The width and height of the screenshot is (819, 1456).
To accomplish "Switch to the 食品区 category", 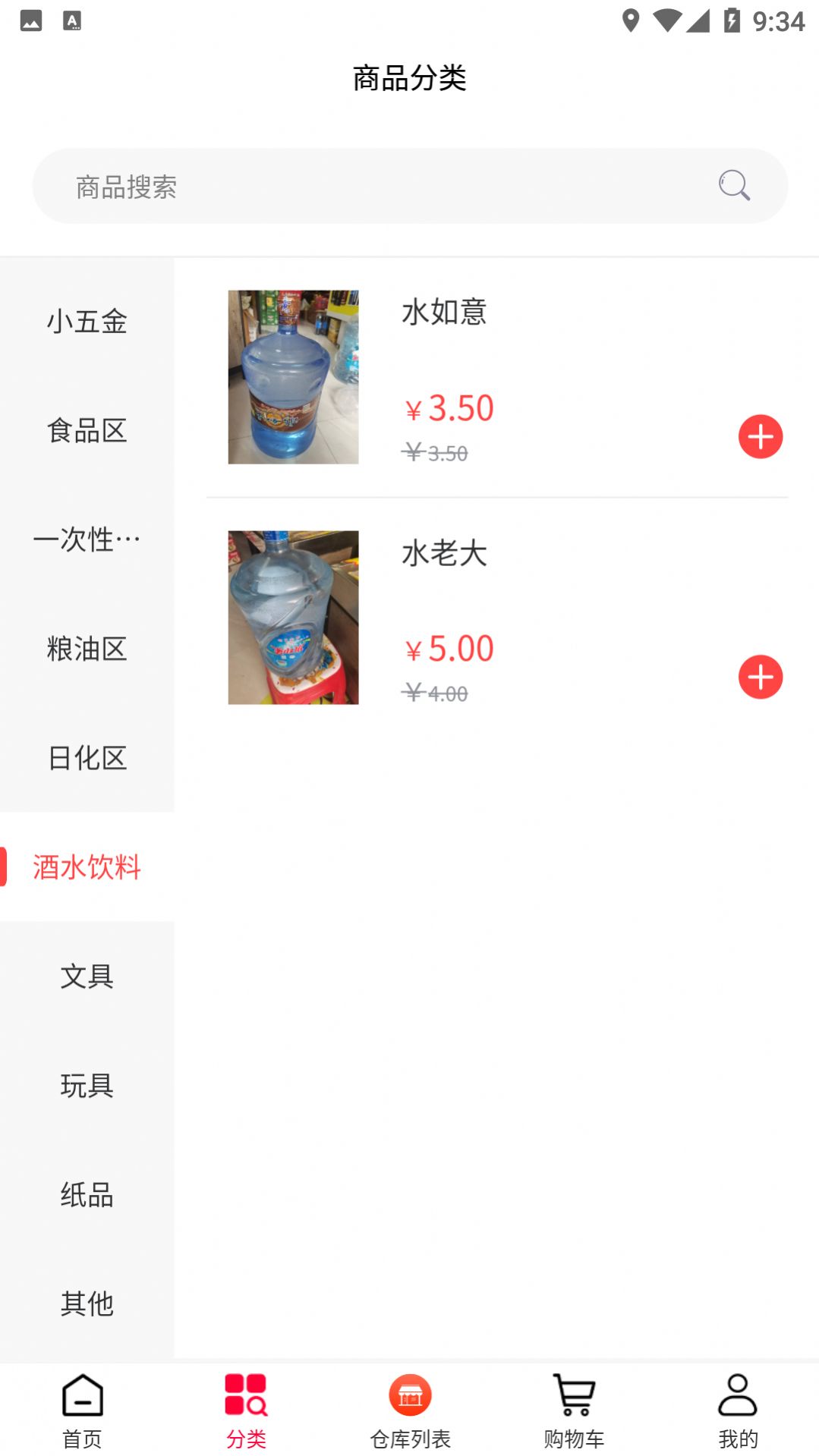I will pyautogui.click(x=87, y=431).
